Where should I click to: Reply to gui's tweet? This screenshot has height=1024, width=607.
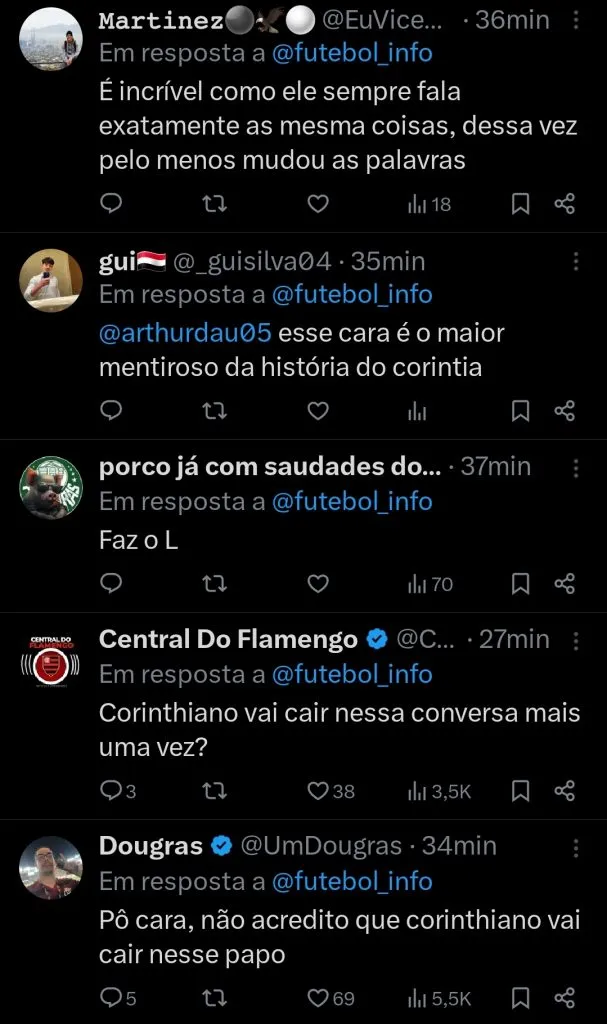coord(112,411)
